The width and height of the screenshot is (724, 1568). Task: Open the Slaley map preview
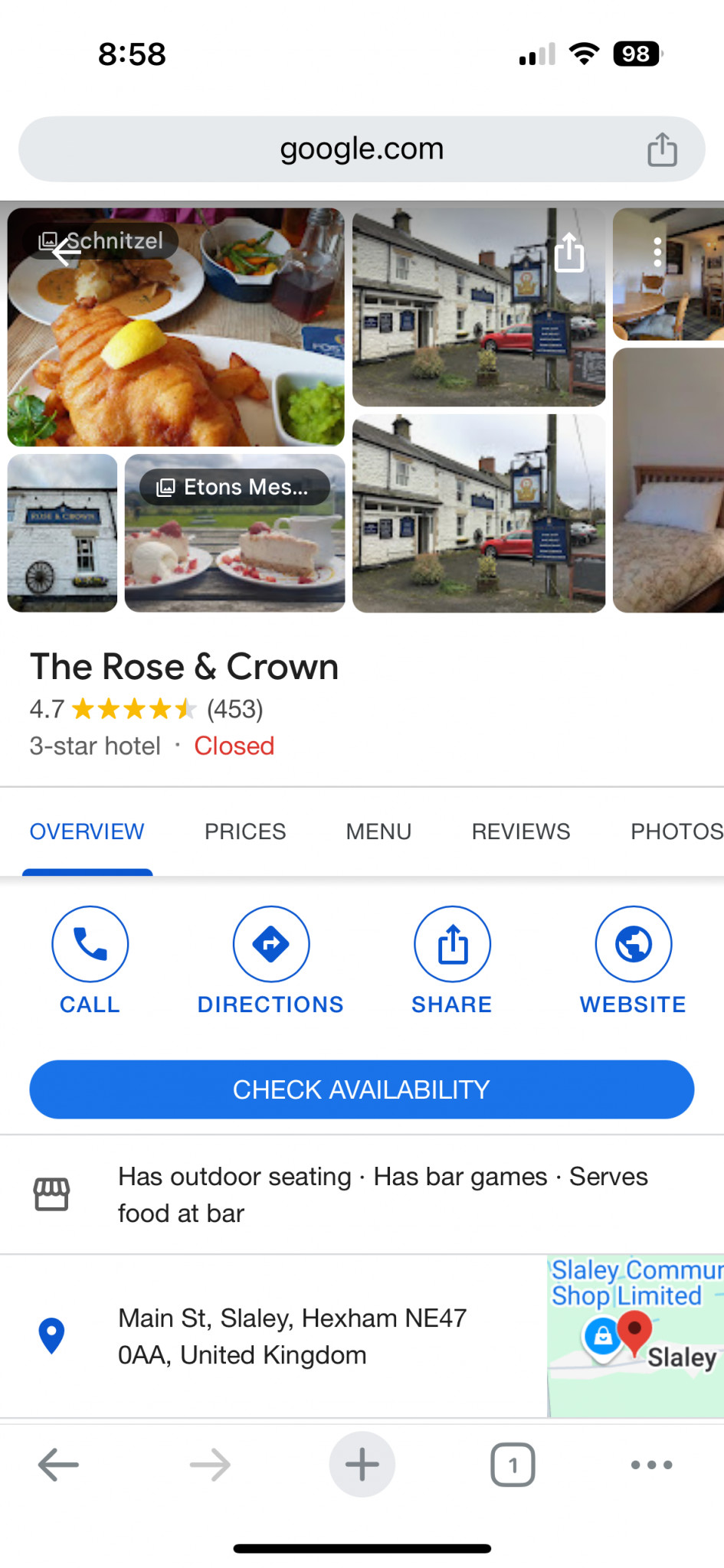636,1336
